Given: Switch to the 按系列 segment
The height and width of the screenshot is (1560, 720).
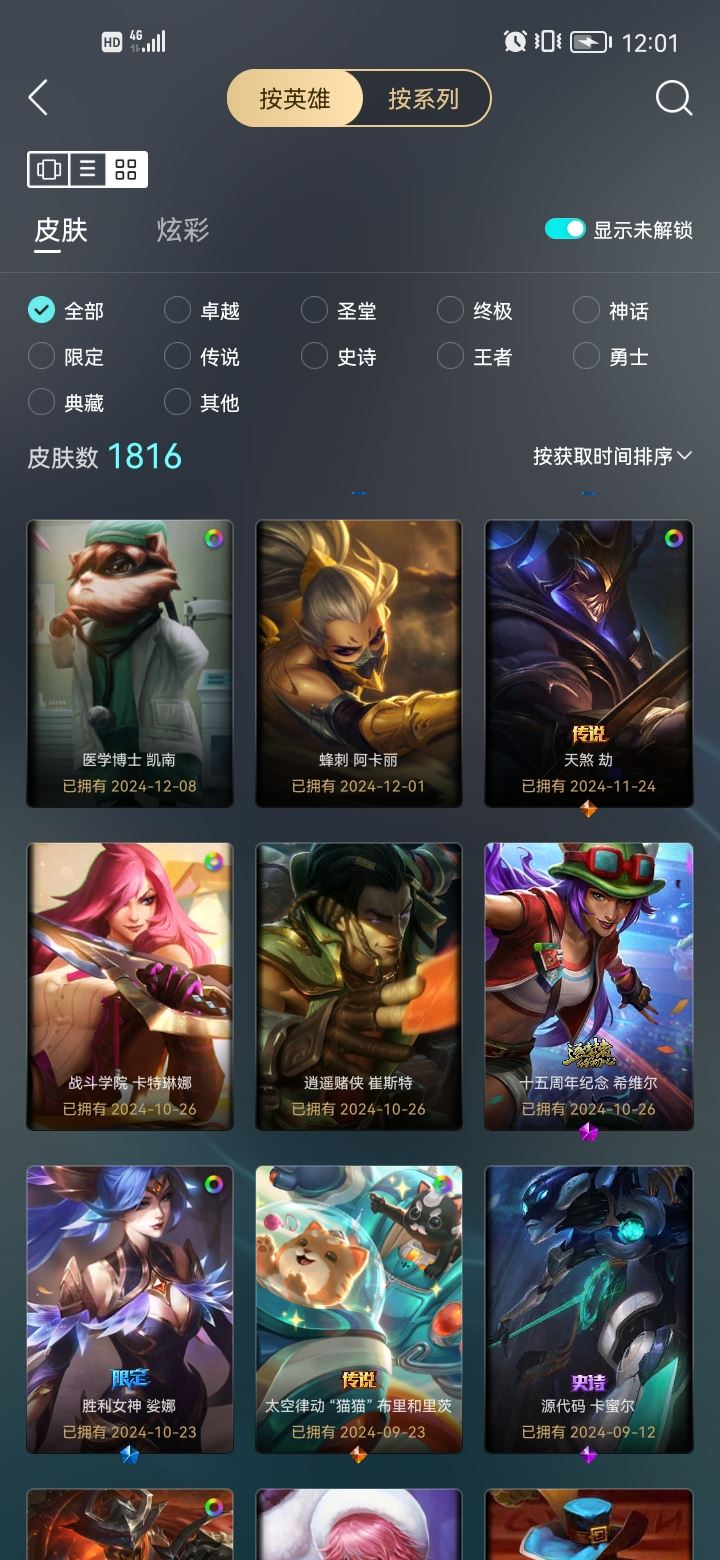Looking at the screenshot, I should [423, 98].
